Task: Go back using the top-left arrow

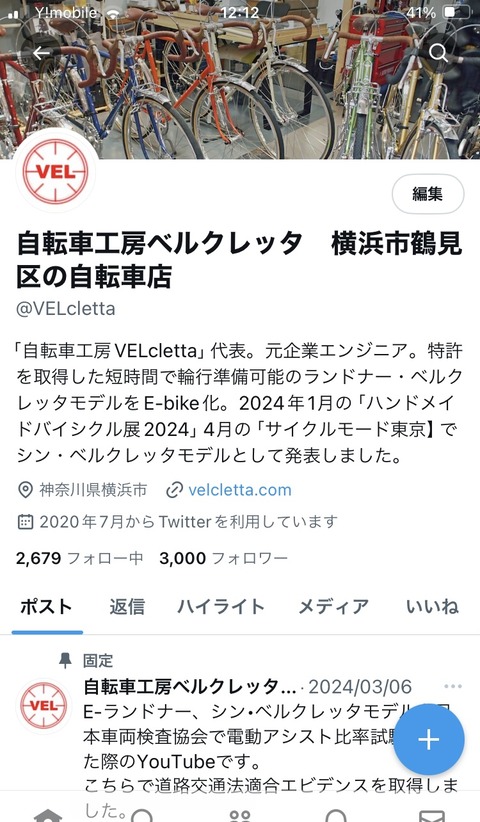Action: 41,53
